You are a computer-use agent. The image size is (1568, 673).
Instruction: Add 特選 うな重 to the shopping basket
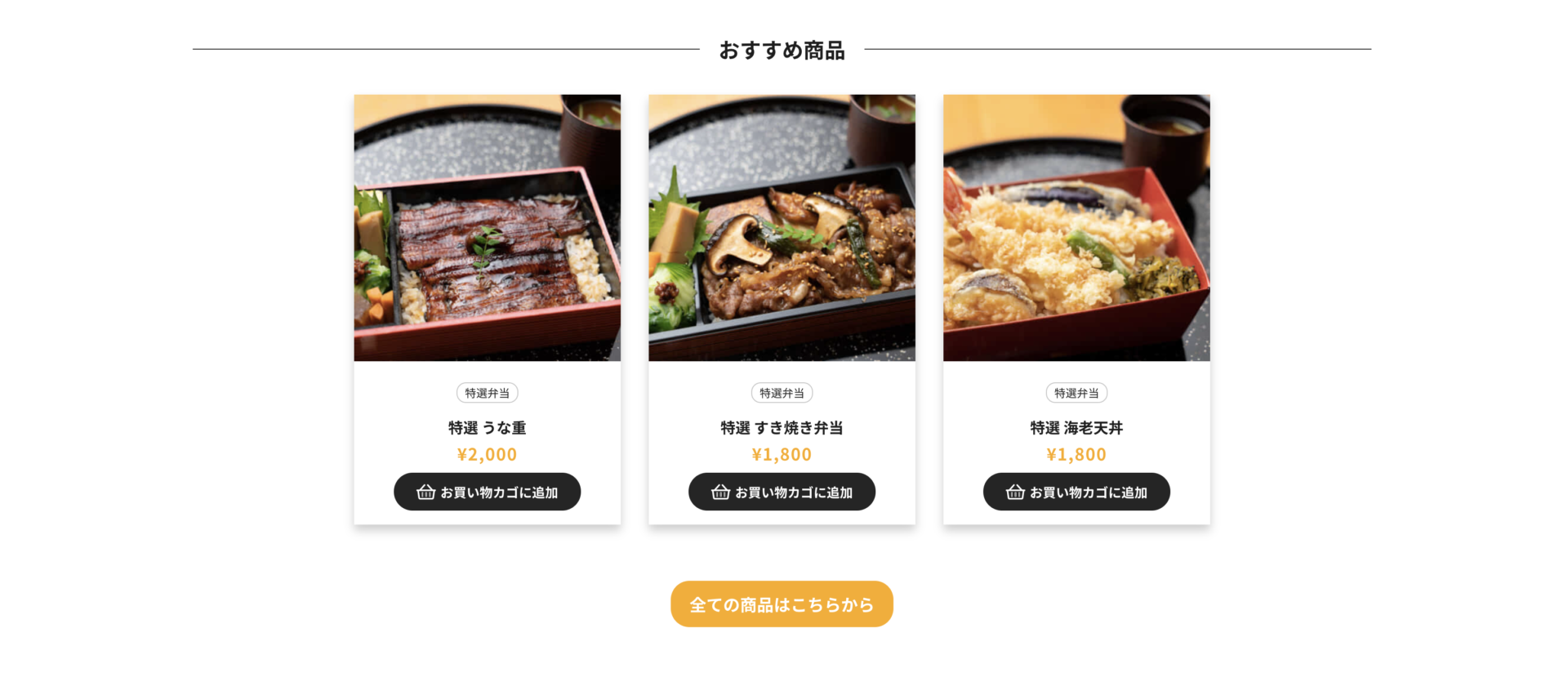(487, 492)
